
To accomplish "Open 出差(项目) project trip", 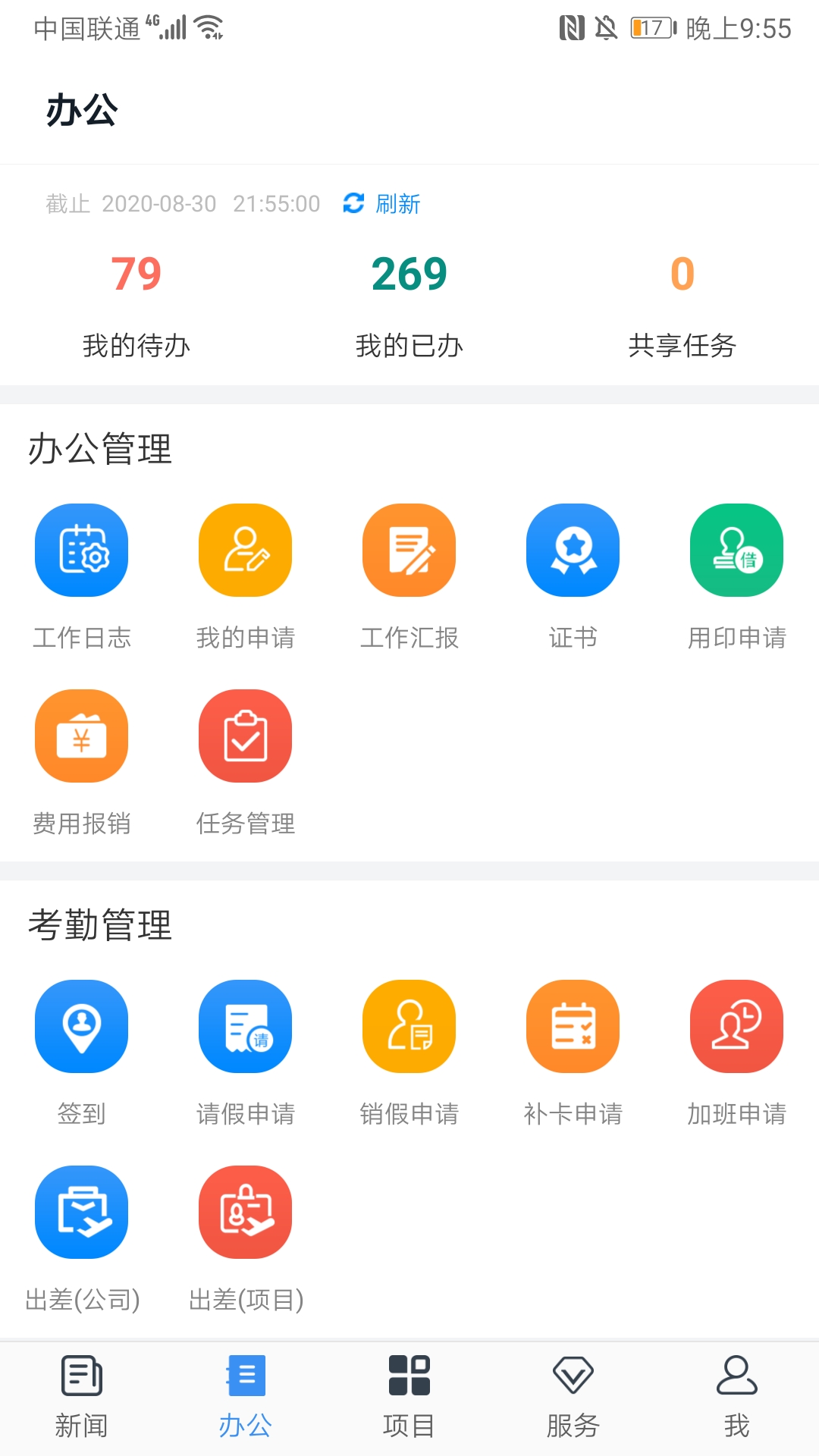I will tap(246, 1213).
